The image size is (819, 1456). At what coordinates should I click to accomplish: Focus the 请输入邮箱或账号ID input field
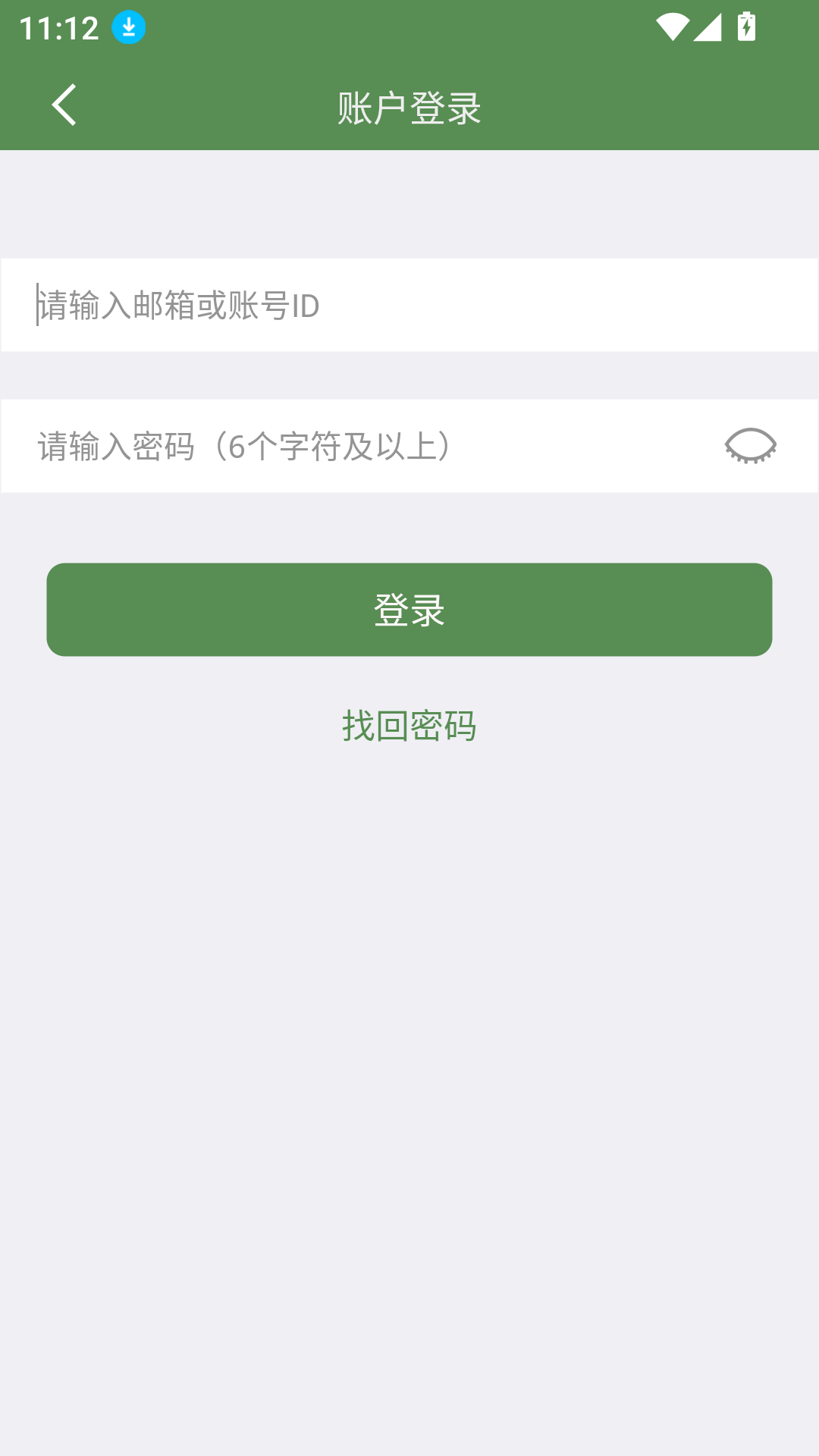(x=303, y=305)
